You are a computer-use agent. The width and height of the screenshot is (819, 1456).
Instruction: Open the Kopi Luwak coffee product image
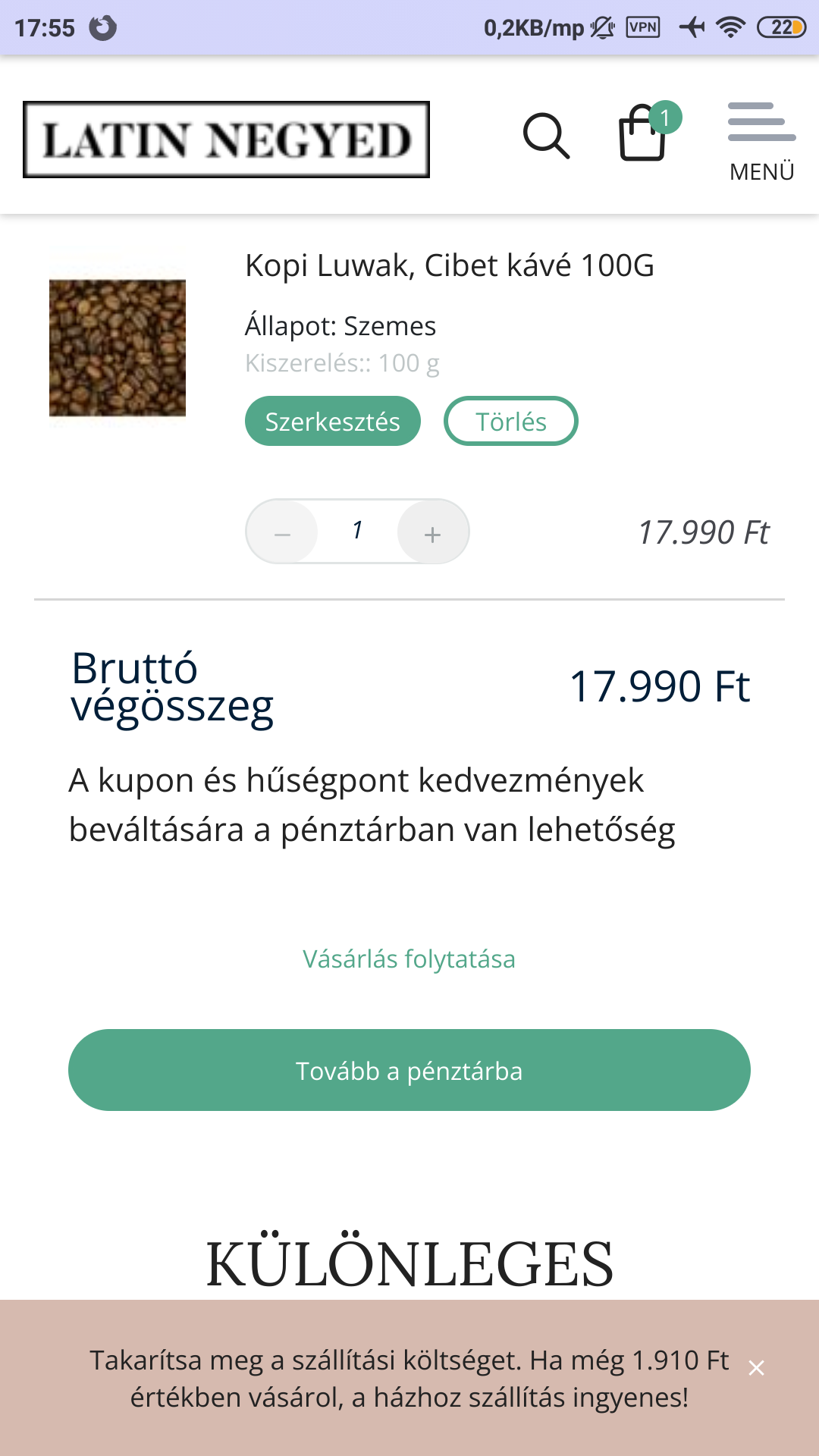coord(118,347)
